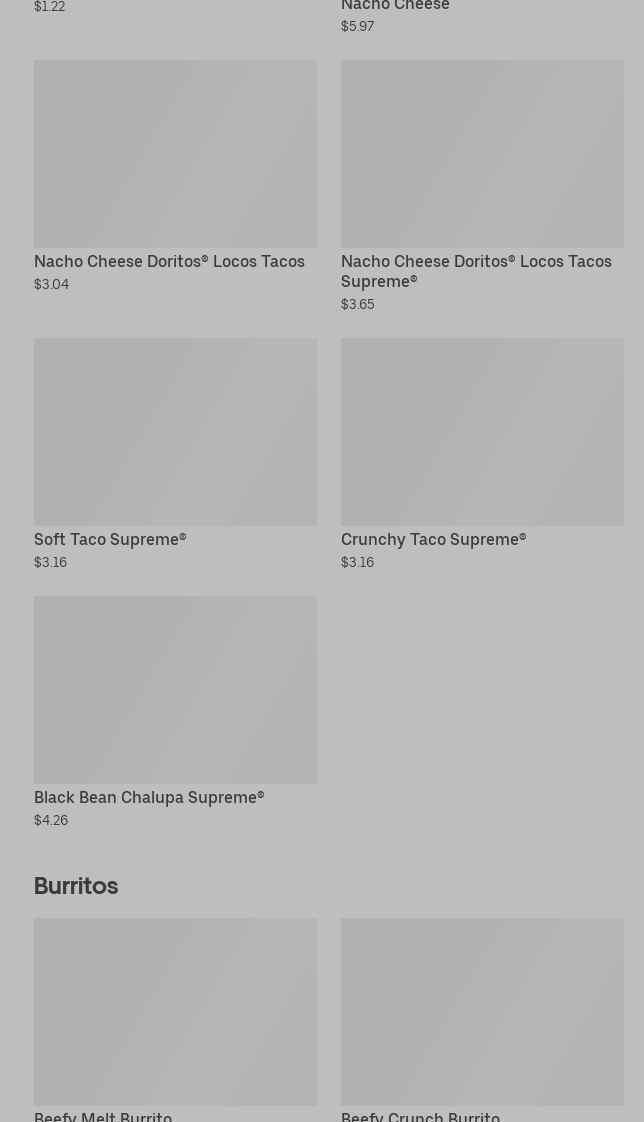Open the Soft Taco Supreme item
644x1122 pixels.
click(175, 454)
